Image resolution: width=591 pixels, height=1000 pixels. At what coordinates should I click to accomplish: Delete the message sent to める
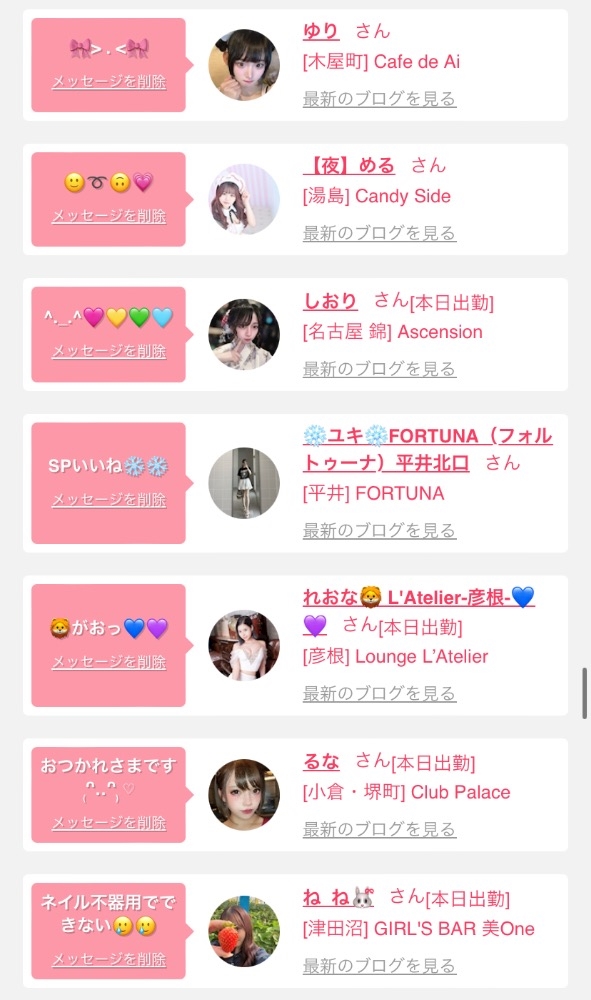pos(109,216)
